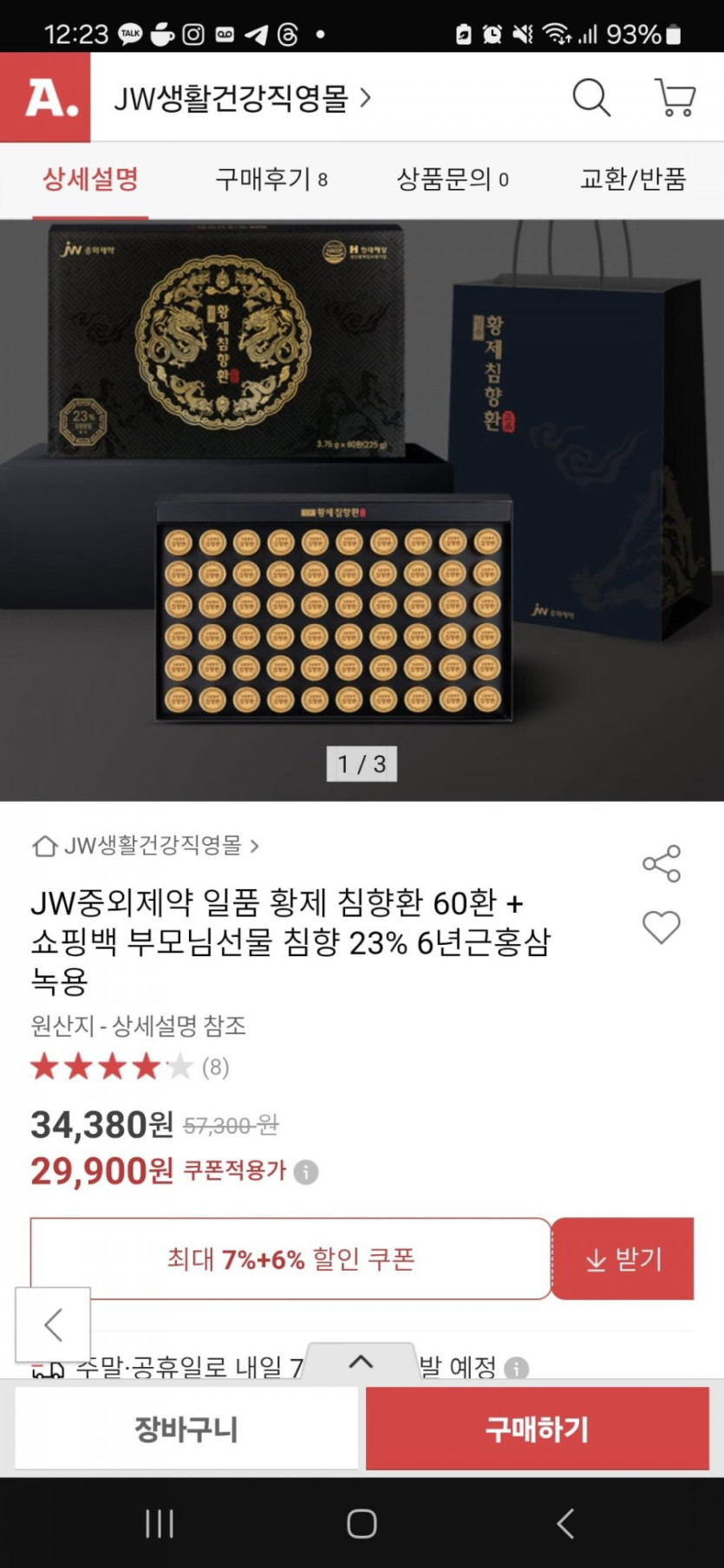Expand the bottom options panel arrow
The height and width of the screenshot is (1568, 724).
click(361, 1362)
